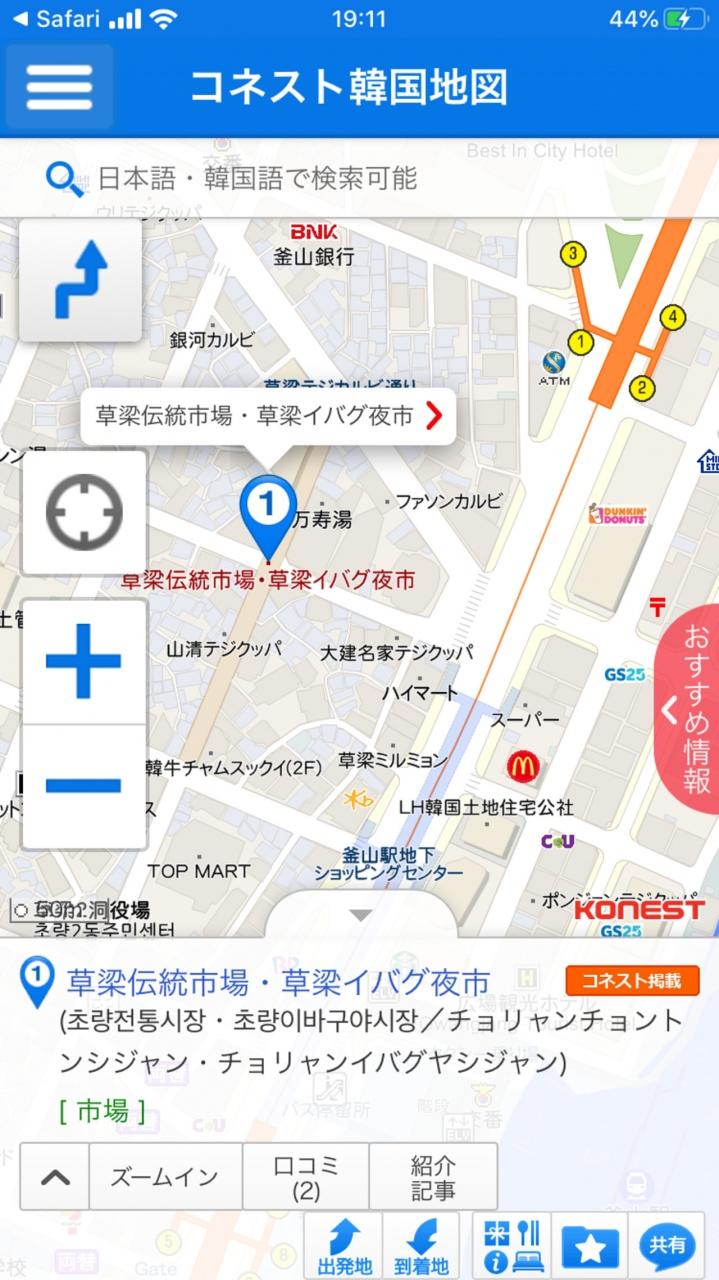Open 口コミ (2) reviews
Image resolution: width=719 pixels, height=1280 pixels.
click(306, 1177)
